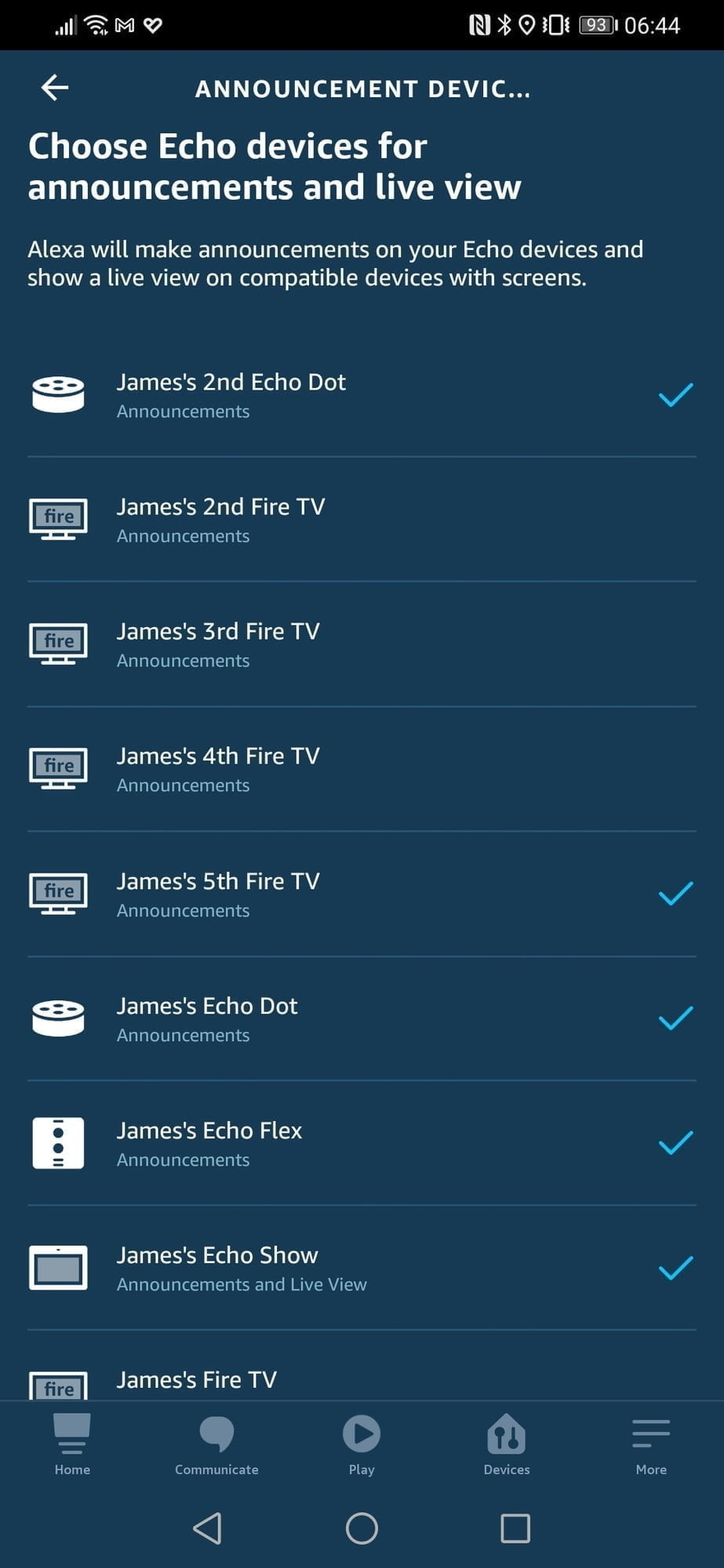Image resolution: width=724 pixels, height=1568 pixels.
Task: Tap the system back button
Action: (x=208, y=1528)
